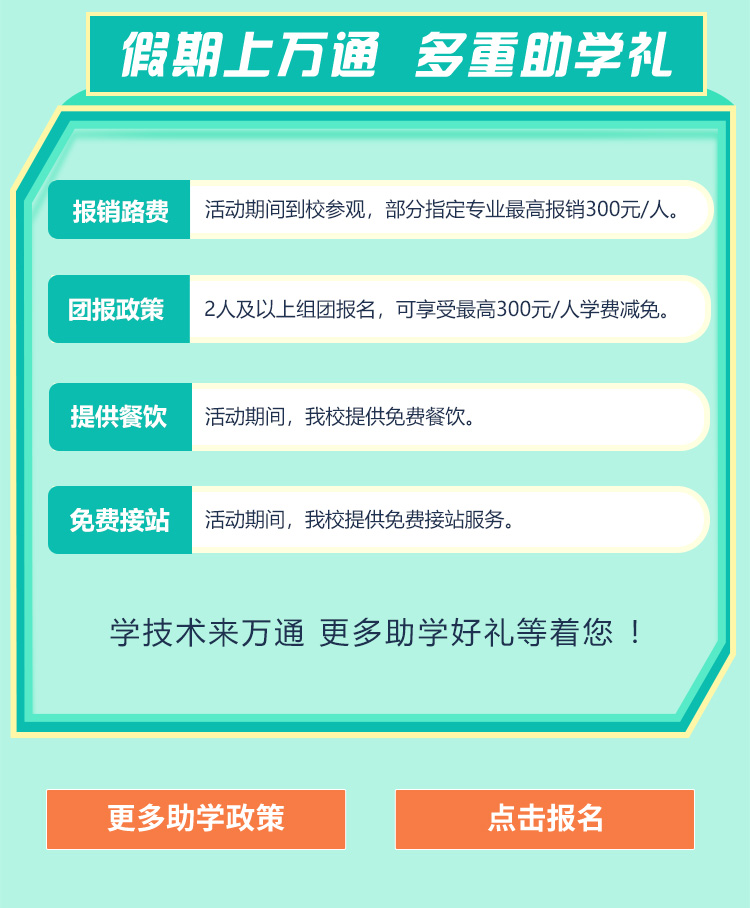Open 更多助学政策 button
The image size is (750, 908).
[x=196, y=819]
